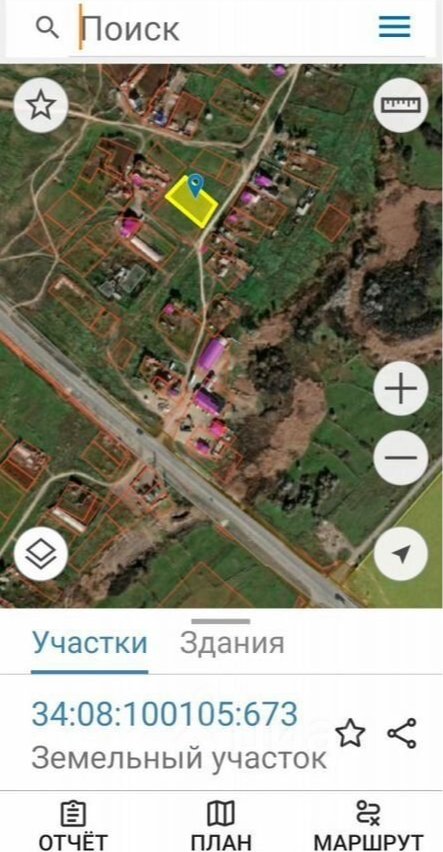Share the selected land parcel
Screen dimensions: 443x852
(x=402, y=734)
